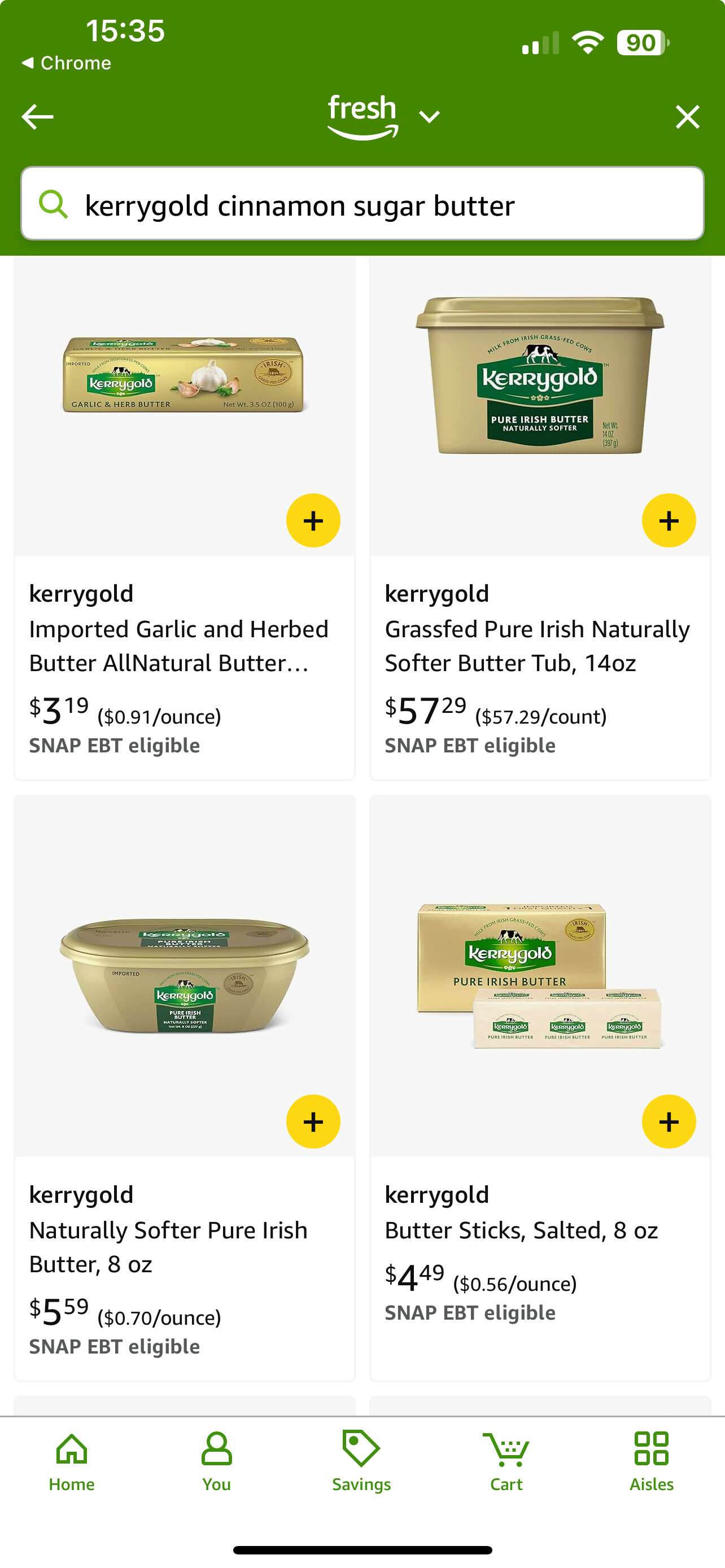Browse the Aisles tab
Image resolution: width=725 pixels, height=1568 pixels.
(x=652, y=1461)
